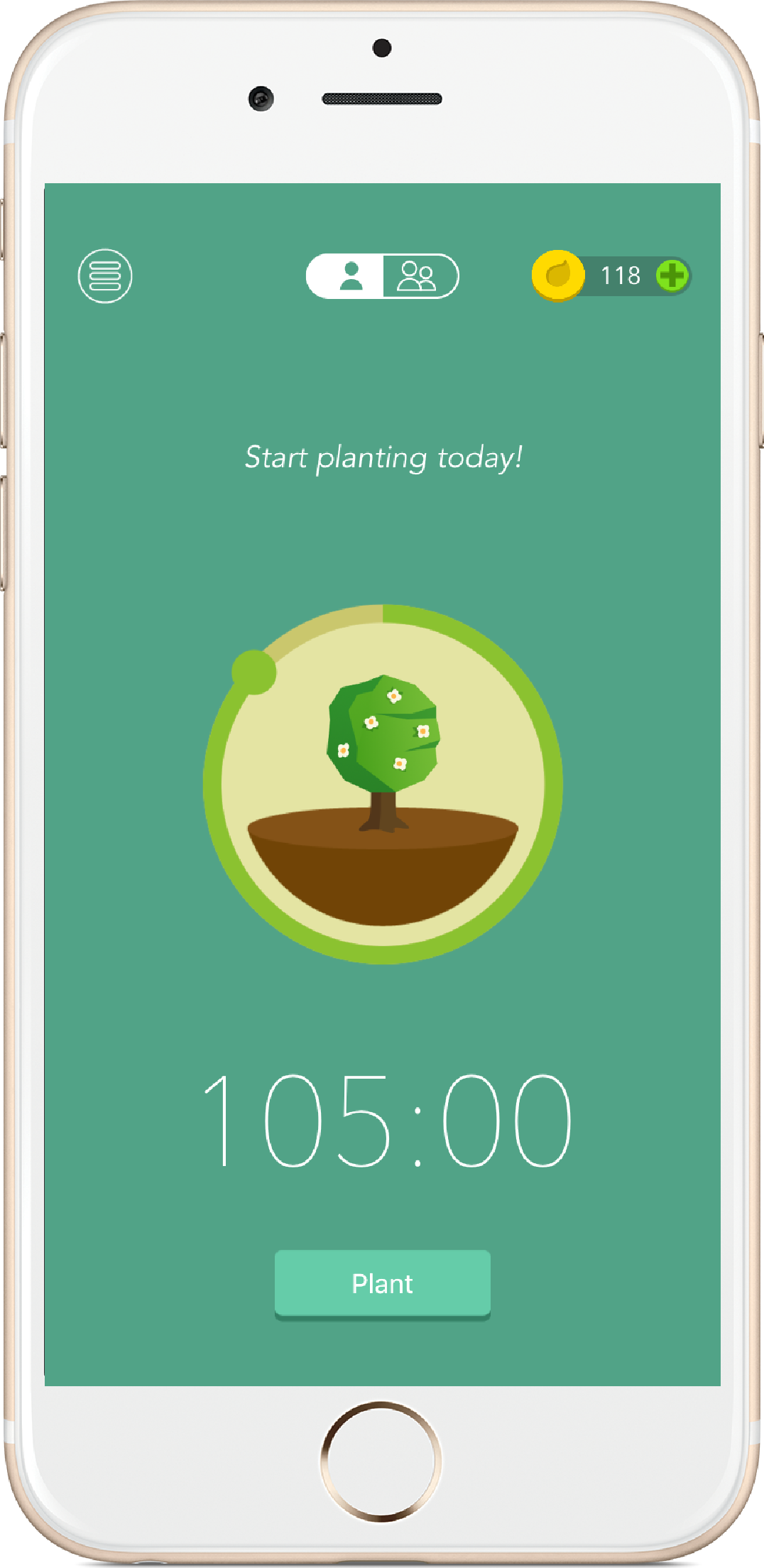Switch to solo planting mode
The width and height of the screenshot is (764, 1568).
pos(346,276)
